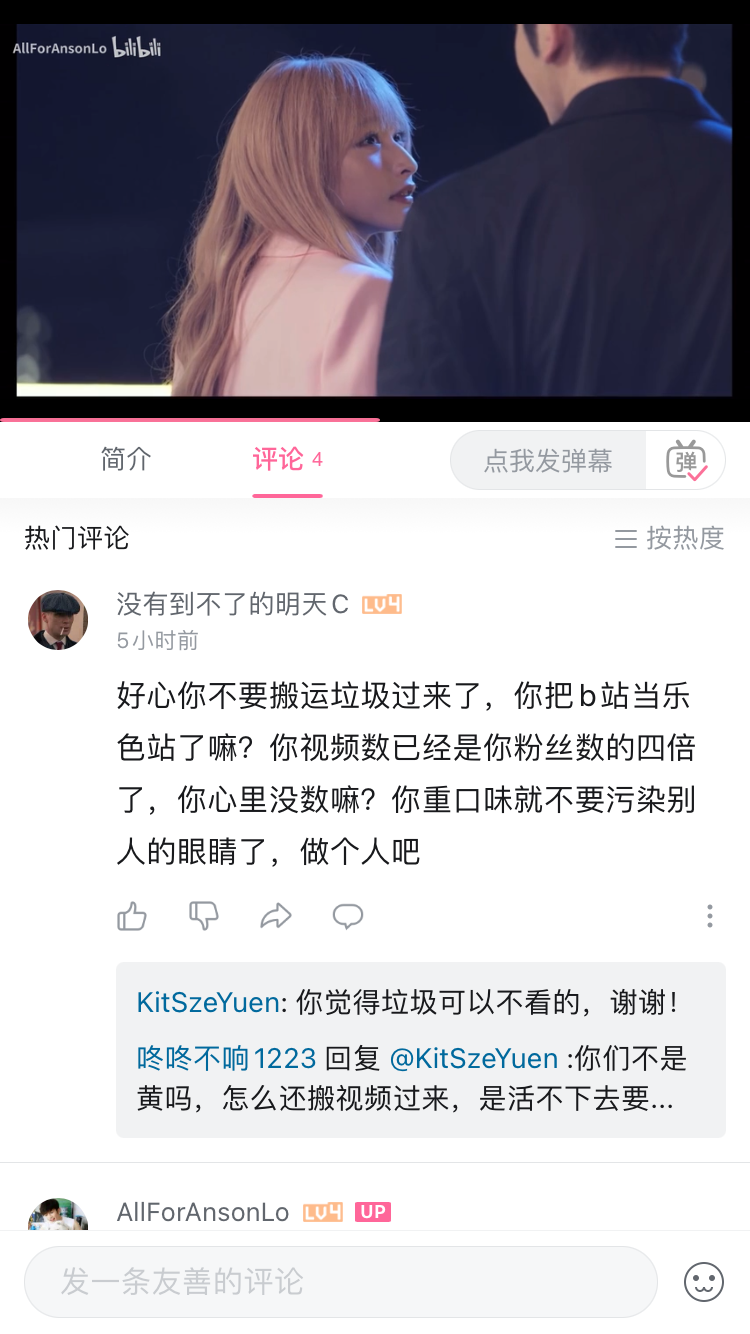Click the UP badge next to AllForAnsonLo

click(372, 1212)
